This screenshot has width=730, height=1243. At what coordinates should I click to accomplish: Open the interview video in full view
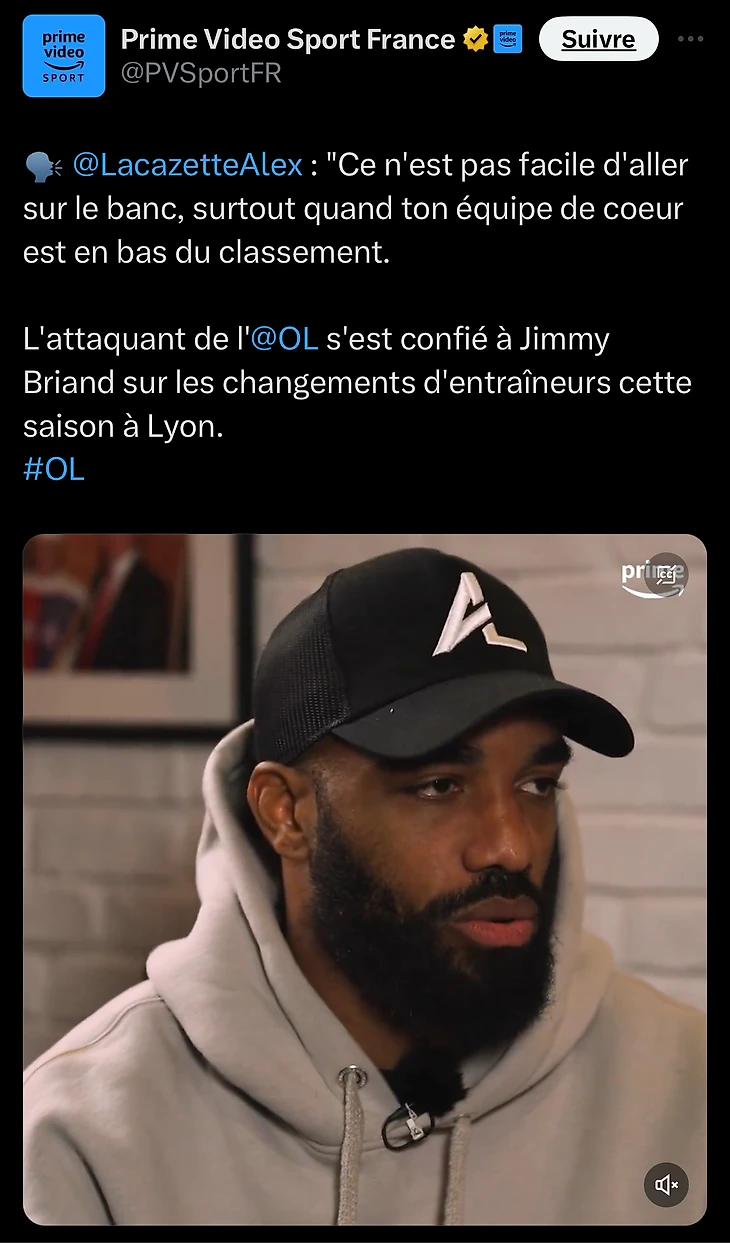coord(365,880)
